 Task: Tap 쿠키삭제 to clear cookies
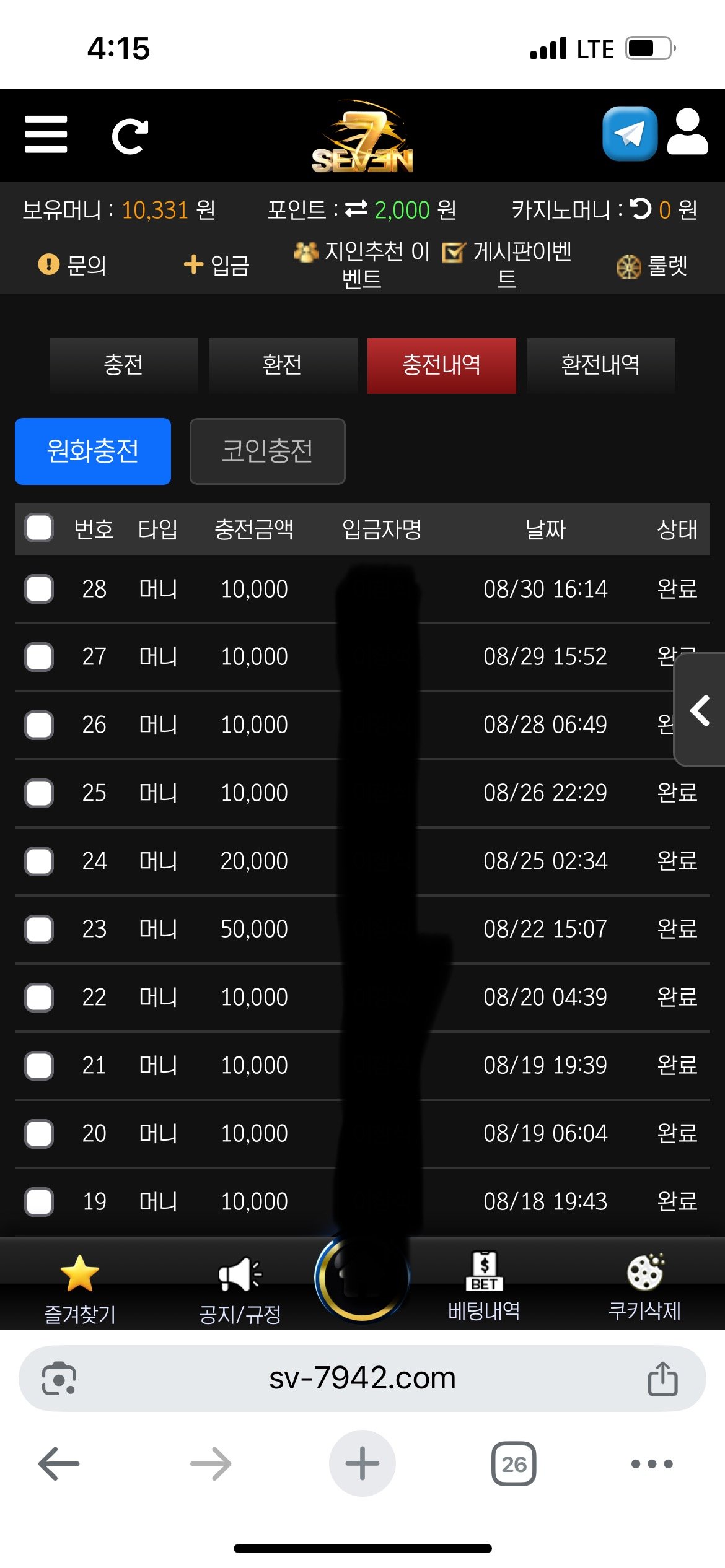point(644,1287)
